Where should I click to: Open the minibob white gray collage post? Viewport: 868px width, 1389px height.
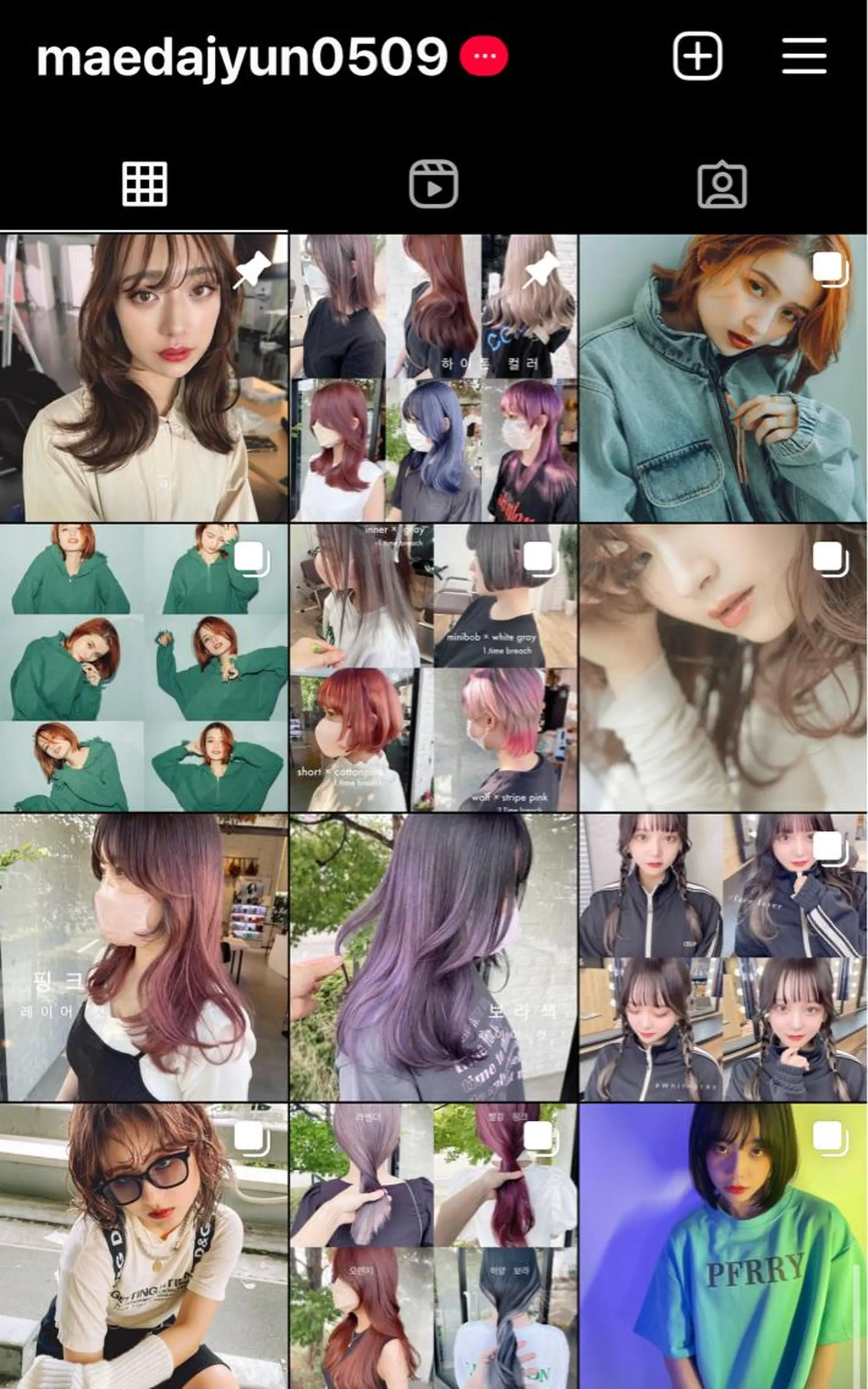point(434,667)
